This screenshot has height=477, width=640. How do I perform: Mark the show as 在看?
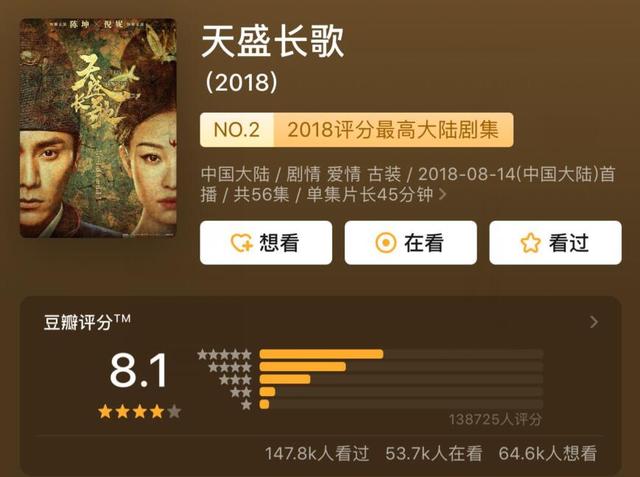click(410, 243)
